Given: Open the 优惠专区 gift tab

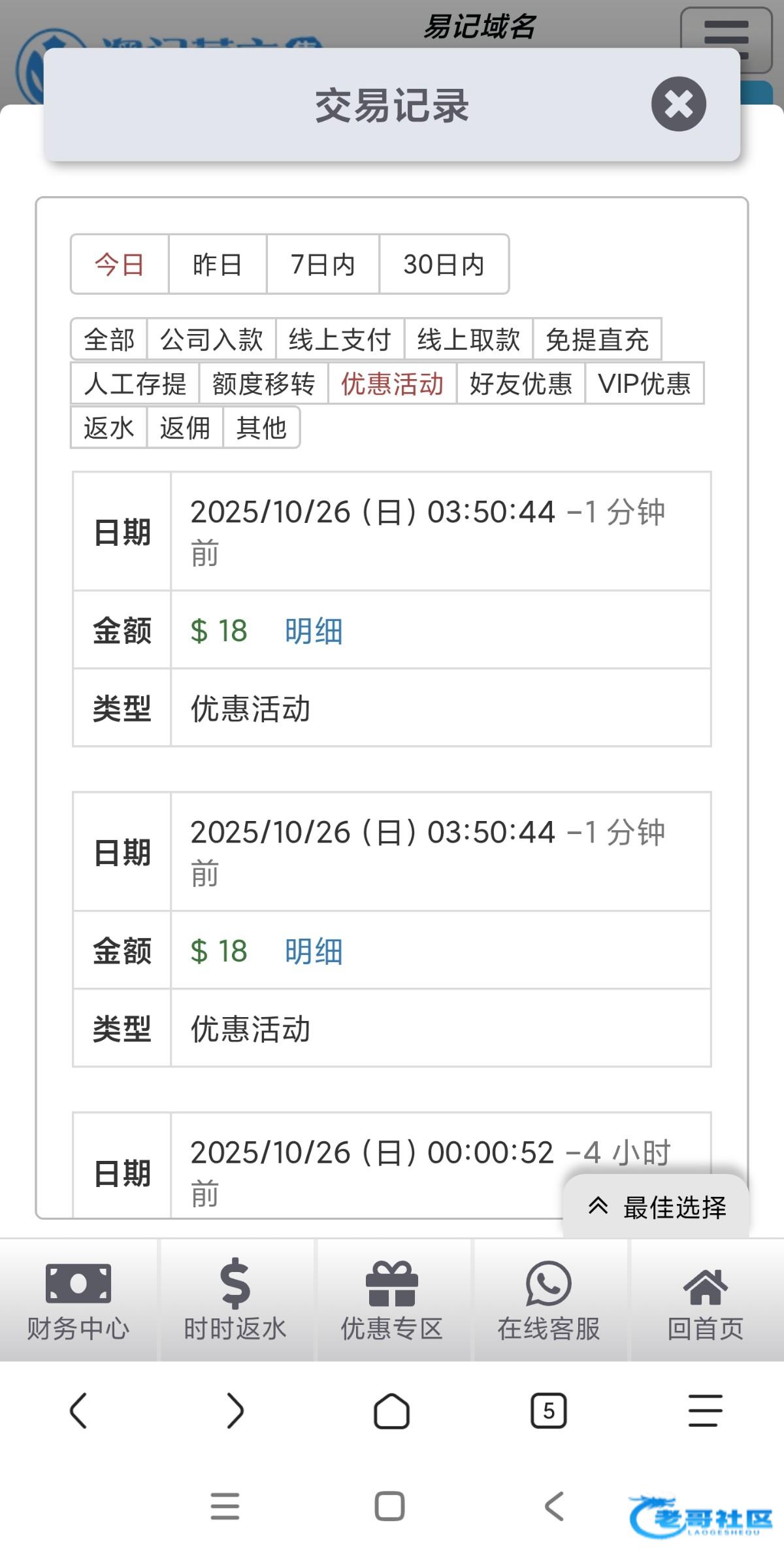Looking at the screenshot, I should tap(392, 1299).
